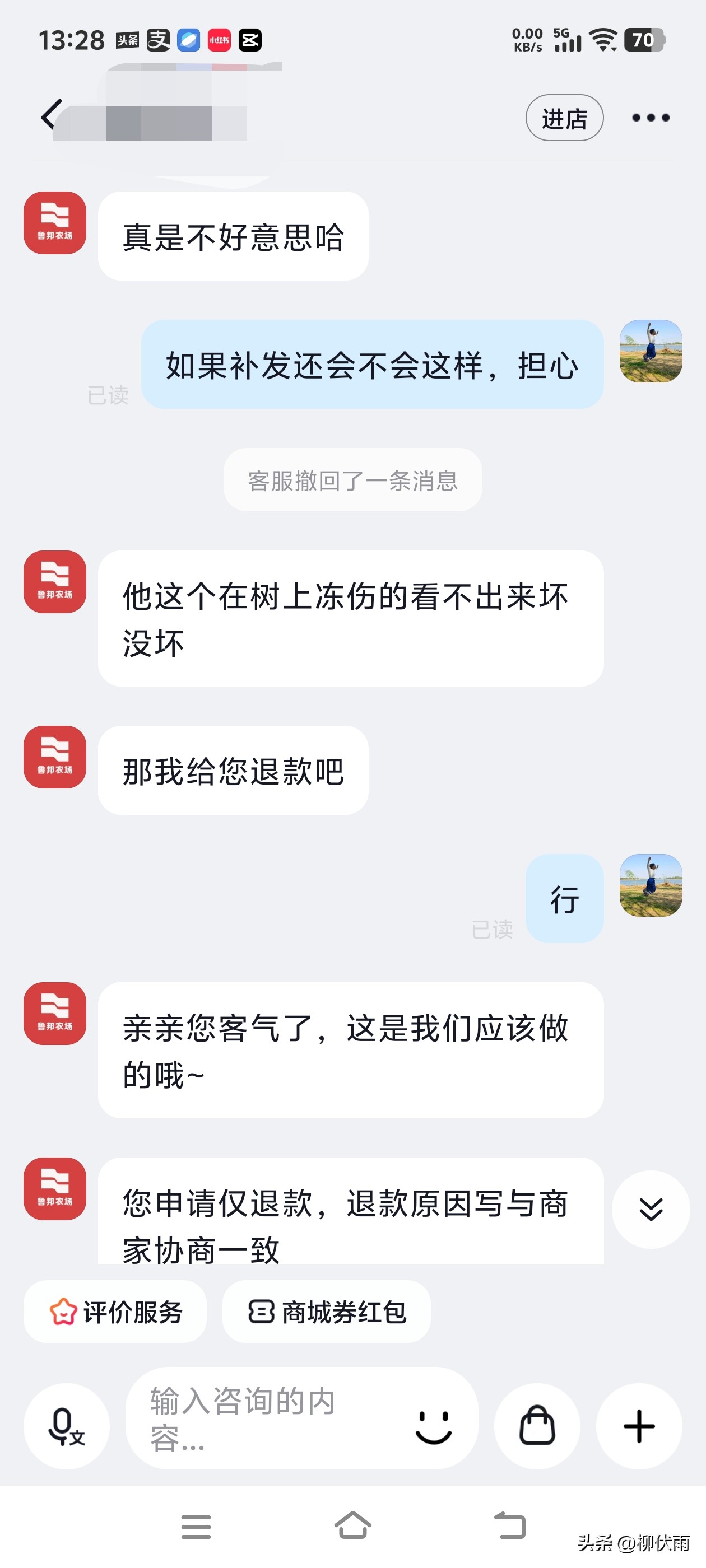Tap the plus icon for more attachments
706x1568 pixels.
click(638, 1426)
